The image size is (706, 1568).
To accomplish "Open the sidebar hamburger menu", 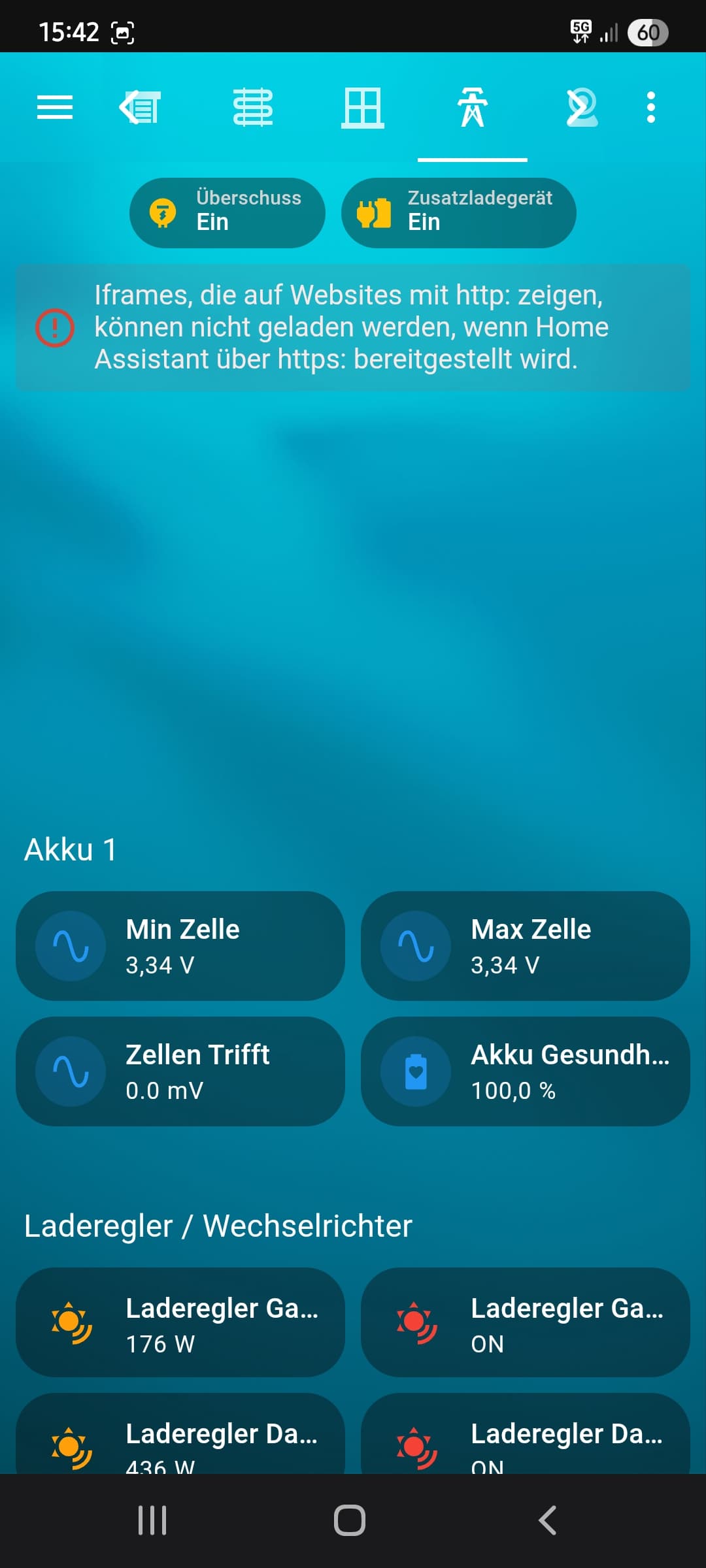I will pyautogui.click(x=55, y=107).
